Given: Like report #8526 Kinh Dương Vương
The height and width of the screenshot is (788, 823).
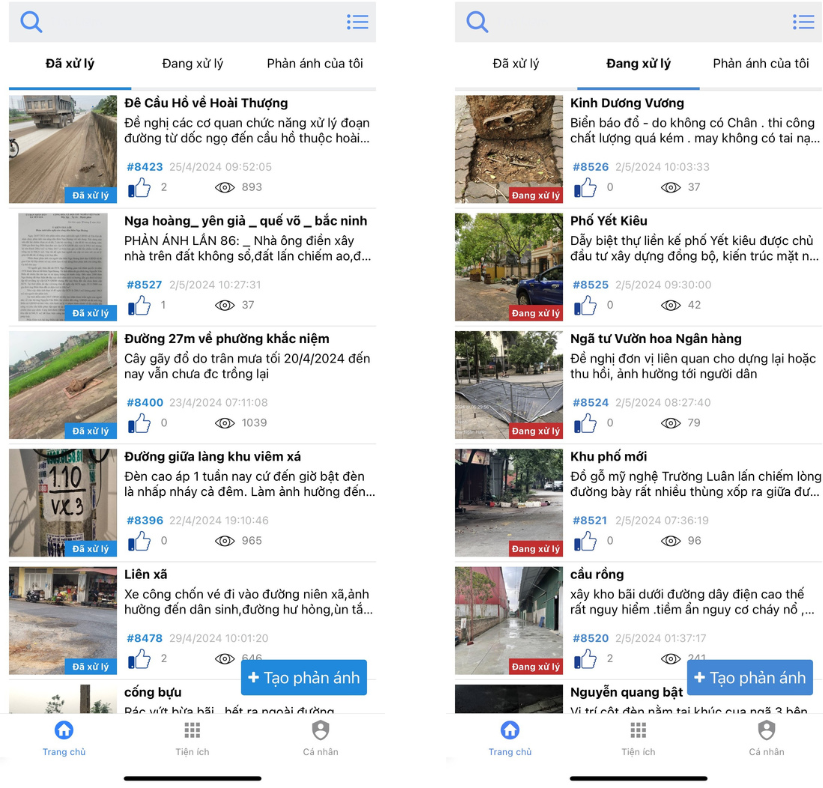Looking at the screenshot, I should tap(585, 187).
